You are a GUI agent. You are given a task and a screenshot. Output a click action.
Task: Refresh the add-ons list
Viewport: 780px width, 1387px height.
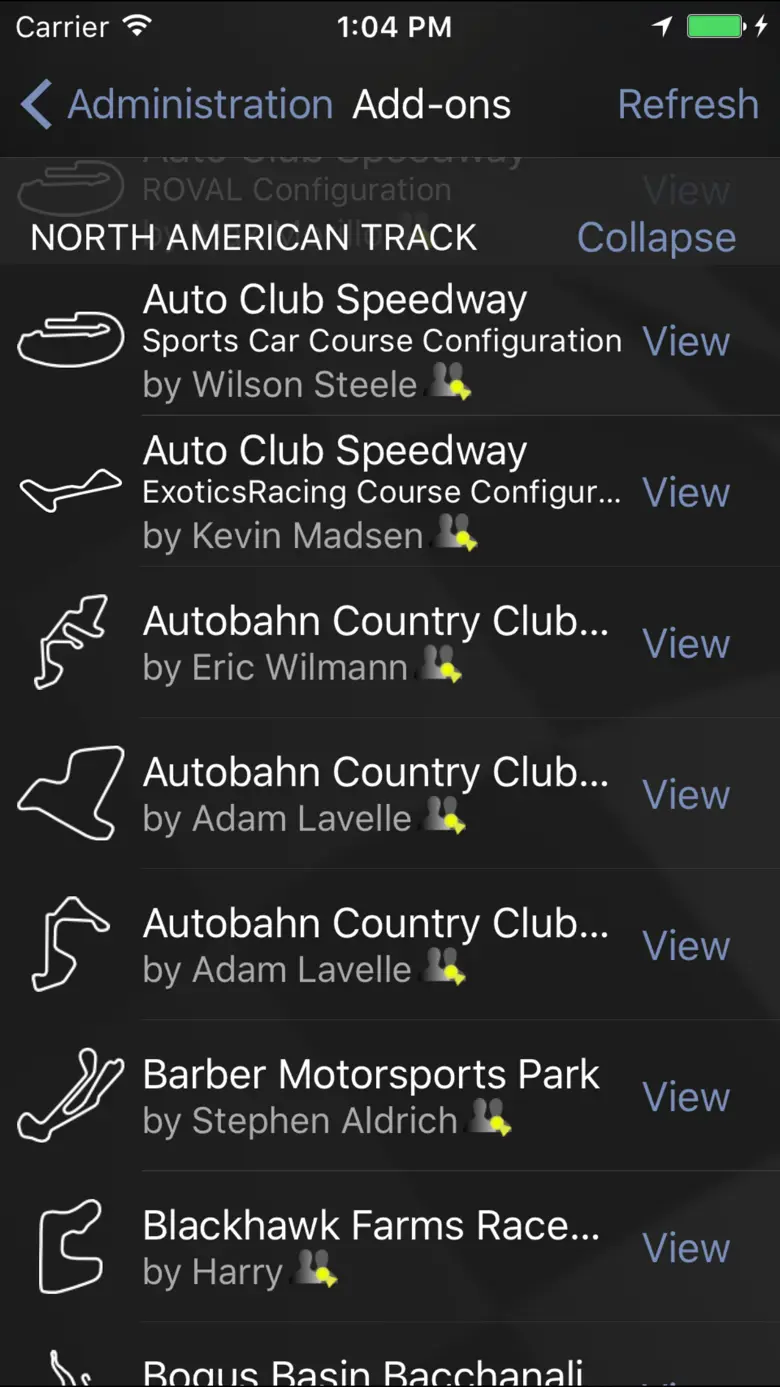pos(687,105)
